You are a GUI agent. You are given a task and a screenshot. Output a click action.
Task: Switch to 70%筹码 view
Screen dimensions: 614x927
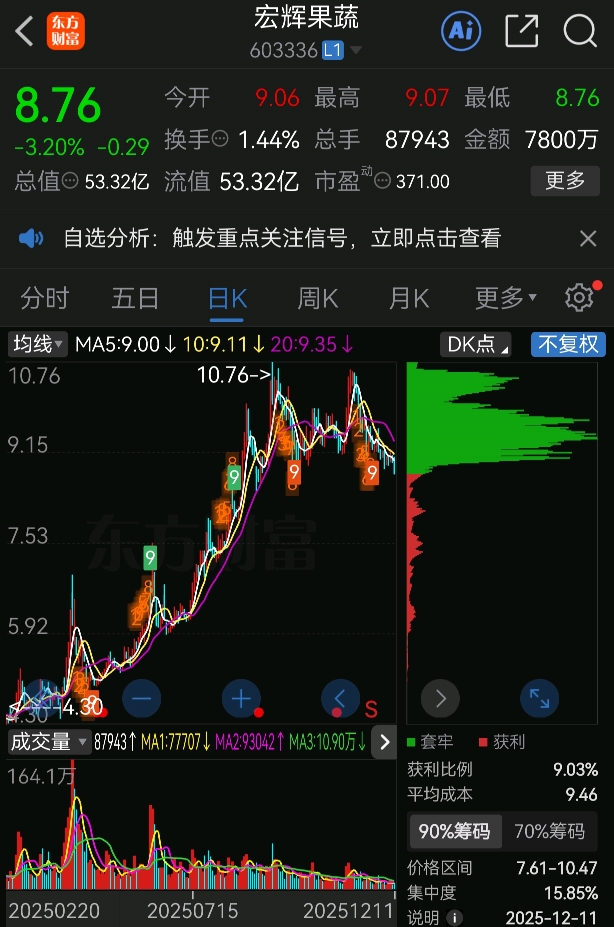click(551, 831)
